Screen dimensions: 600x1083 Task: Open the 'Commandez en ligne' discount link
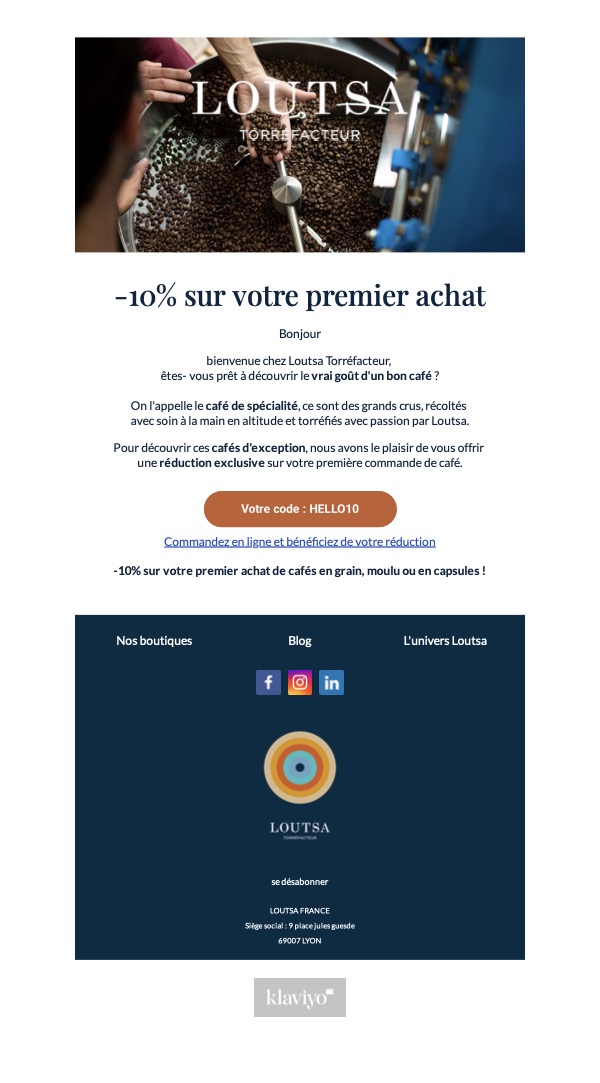click(300, 542)
